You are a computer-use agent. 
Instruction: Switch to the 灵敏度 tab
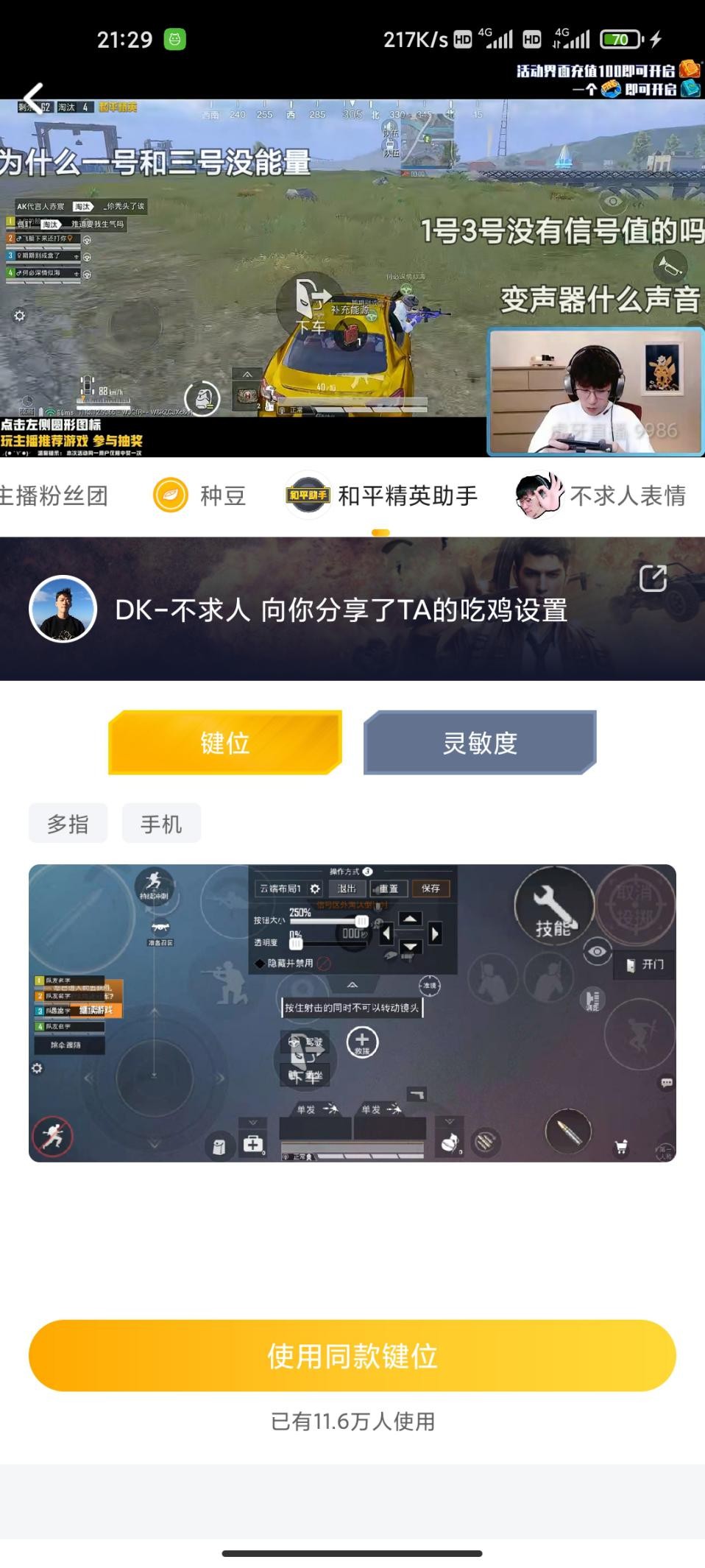pyautogui.click(x=479, y=744)
